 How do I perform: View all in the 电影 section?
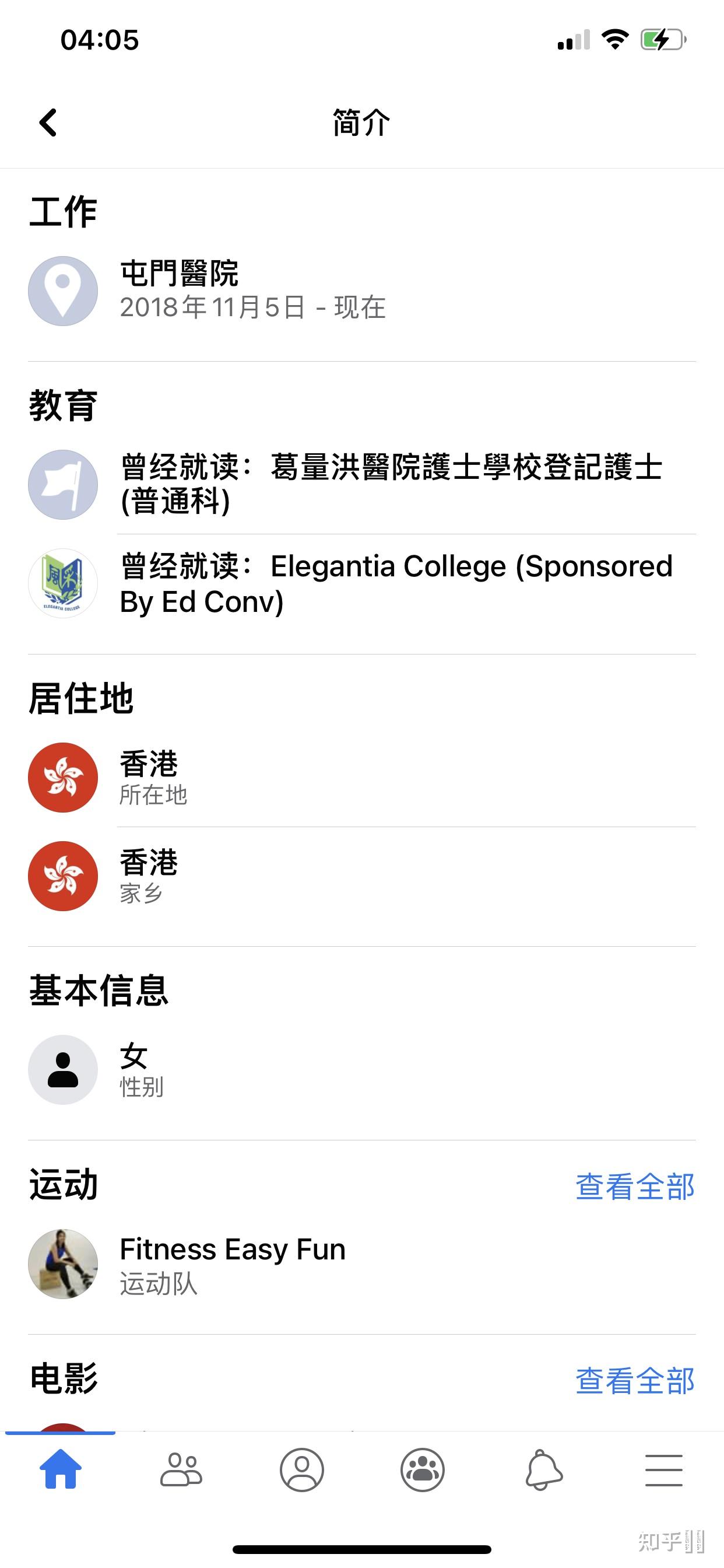[635, 1380]
